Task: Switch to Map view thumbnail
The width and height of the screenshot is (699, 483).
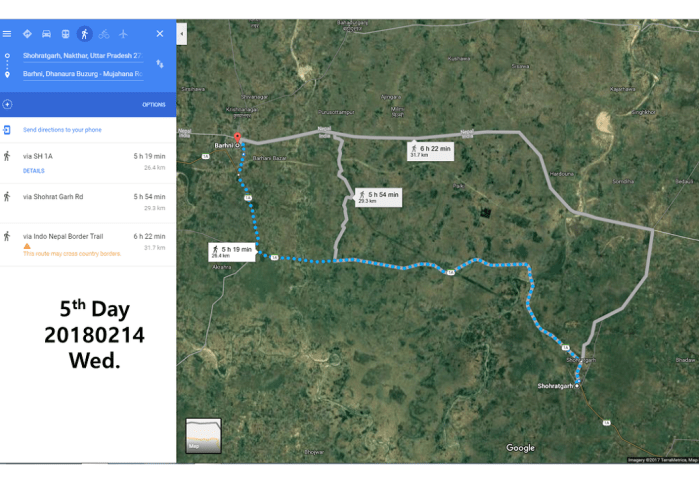Action: click(x=203, y=435)
